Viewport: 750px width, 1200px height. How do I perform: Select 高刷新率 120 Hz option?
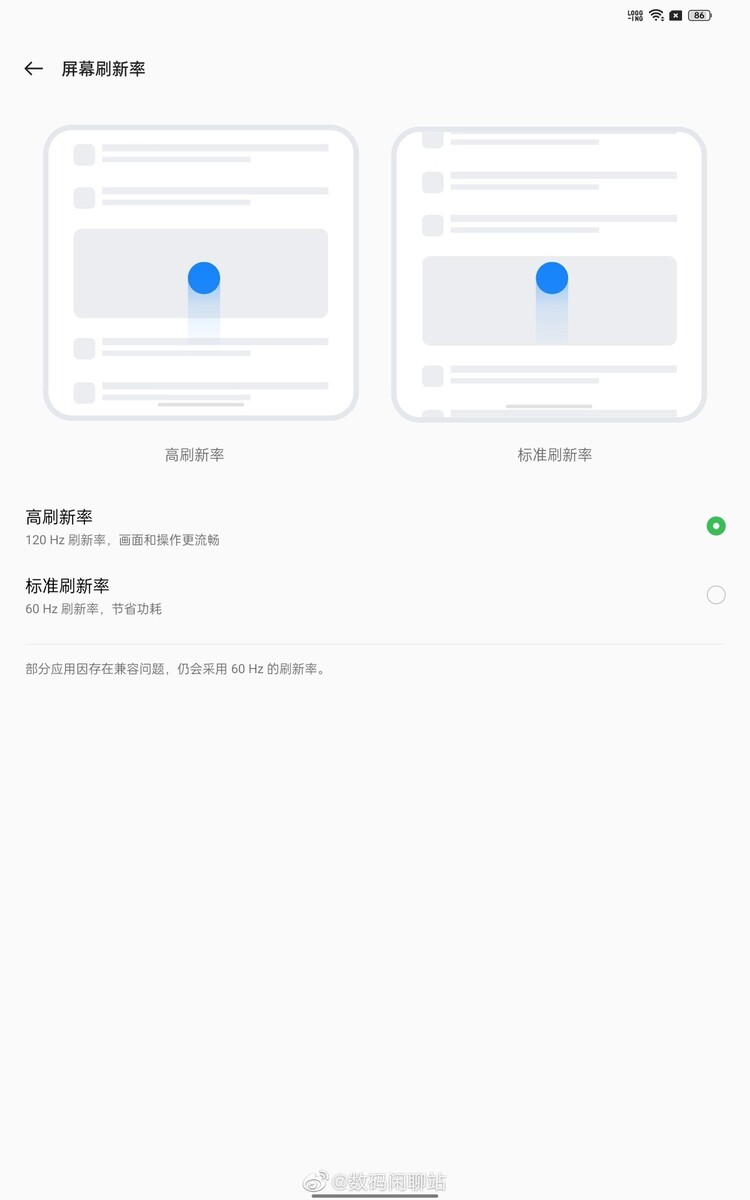(715, 526)
